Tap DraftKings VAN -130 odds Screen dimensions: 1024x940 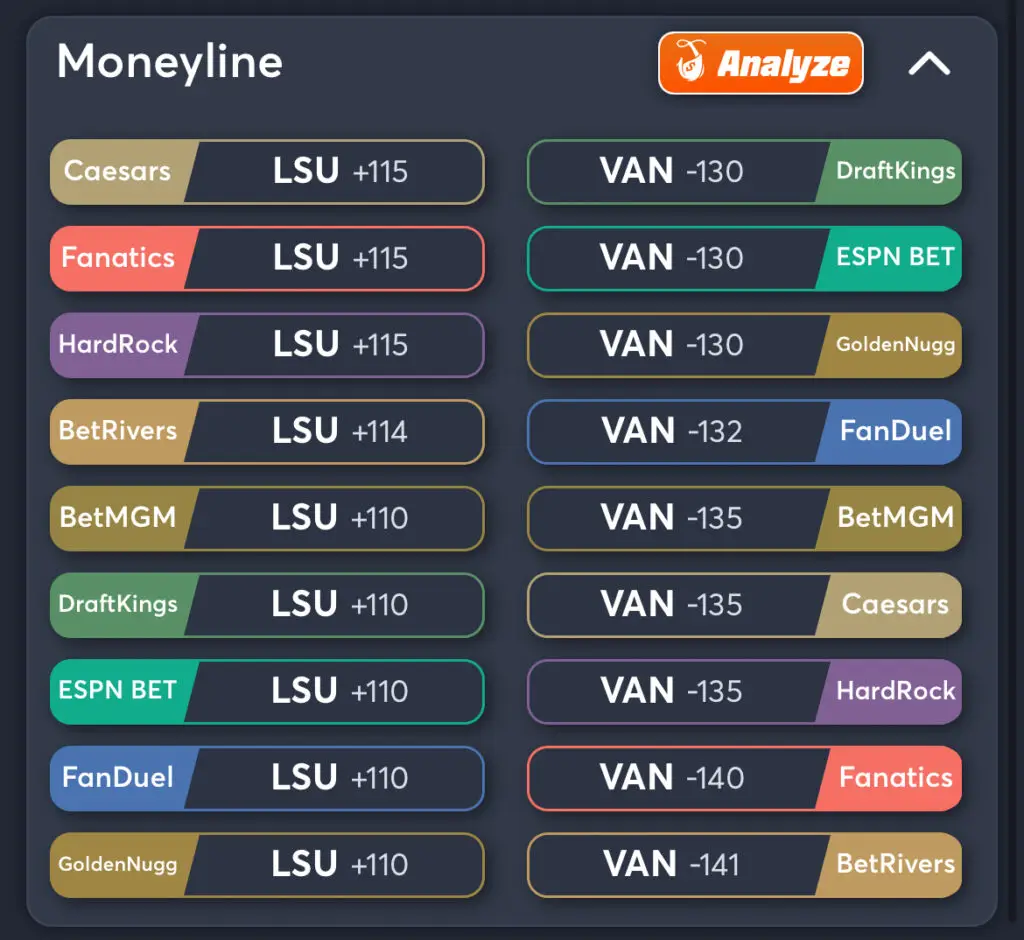[x=744, y=172]
